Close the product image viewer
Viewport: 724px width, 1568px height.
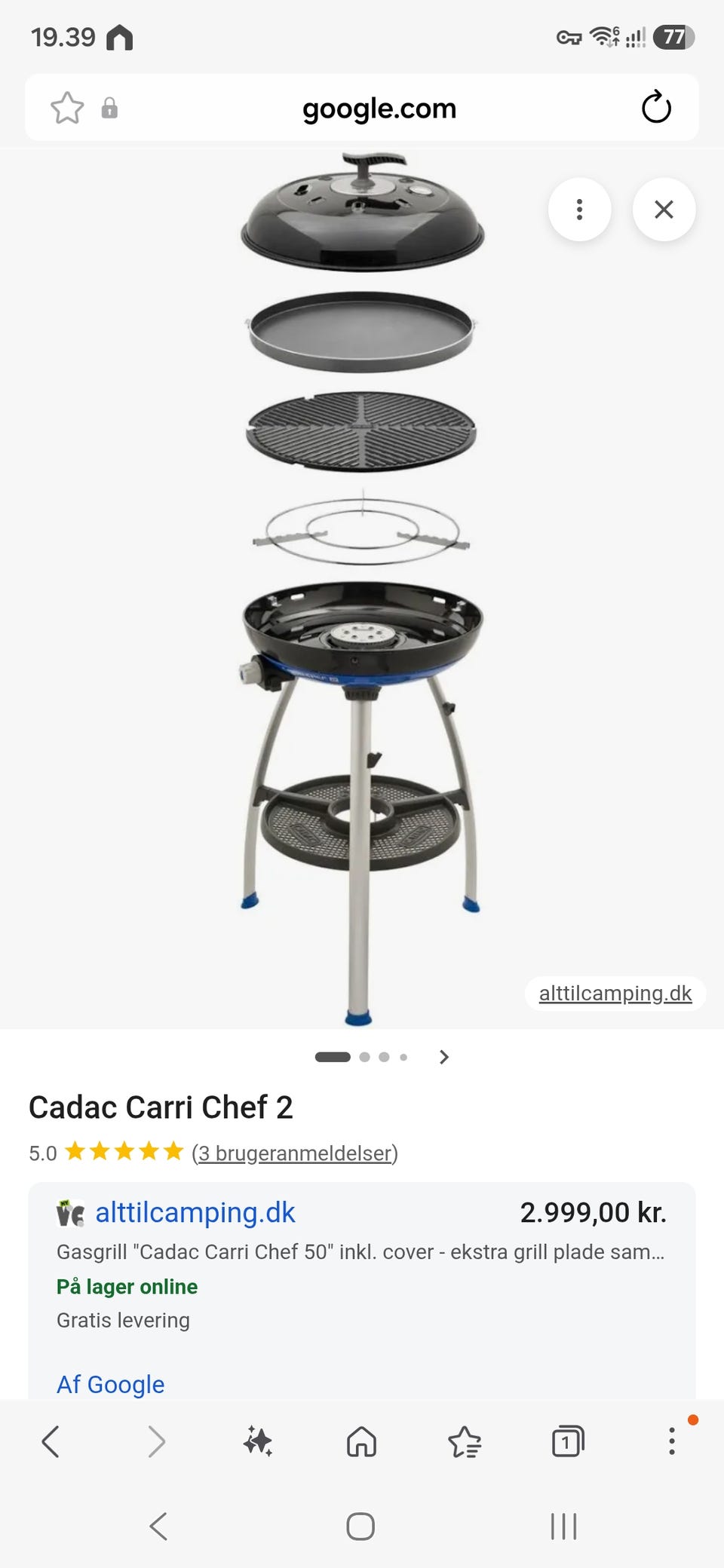pyautogui.click(x=664, y=210)
